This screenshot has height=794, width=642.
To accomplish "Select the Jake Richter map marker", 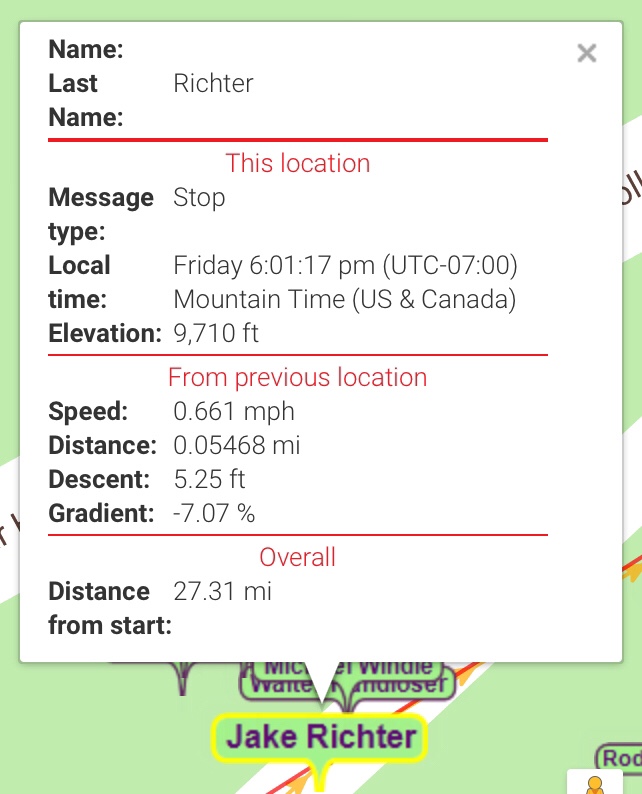I will tap(320, 737).
